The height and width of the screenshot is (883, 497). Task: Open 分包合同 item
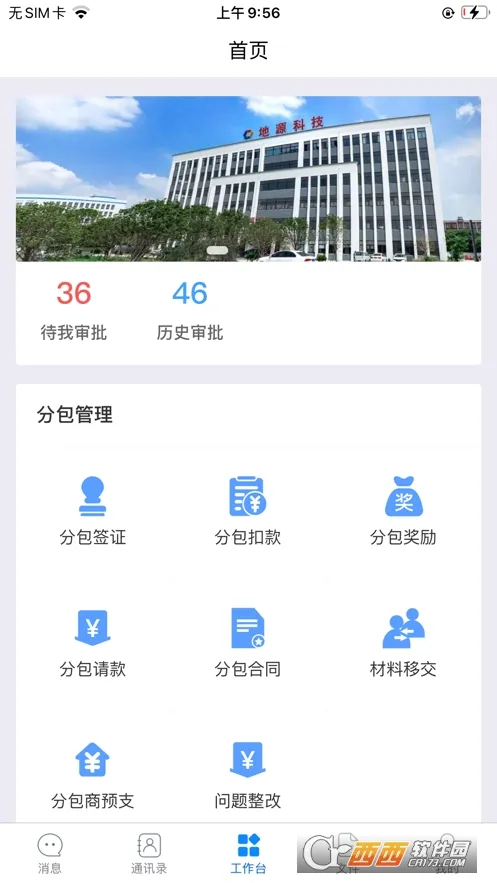click(x=248, y=643)
